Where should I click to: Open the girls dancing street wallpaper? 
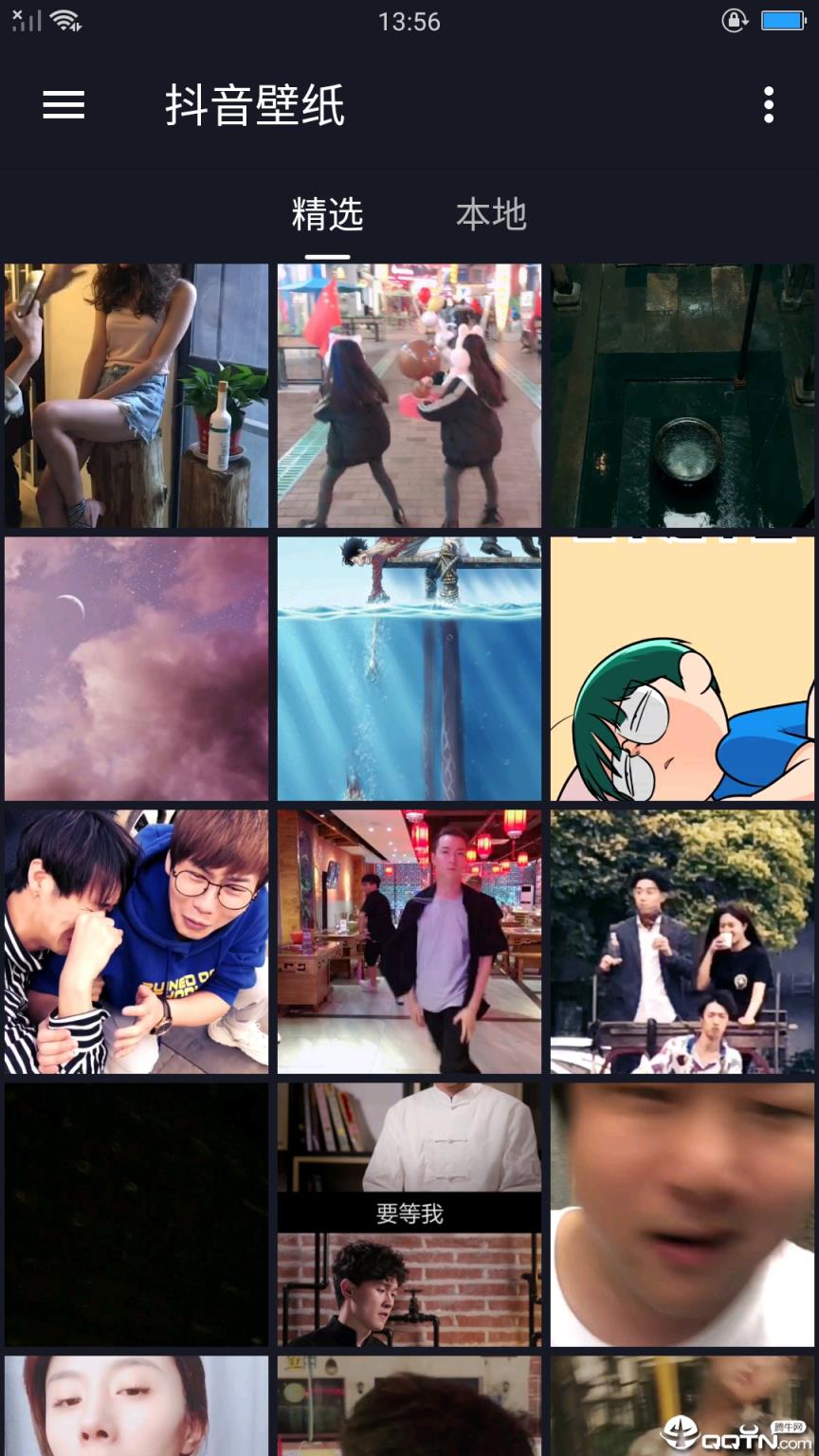coord(409,395)
